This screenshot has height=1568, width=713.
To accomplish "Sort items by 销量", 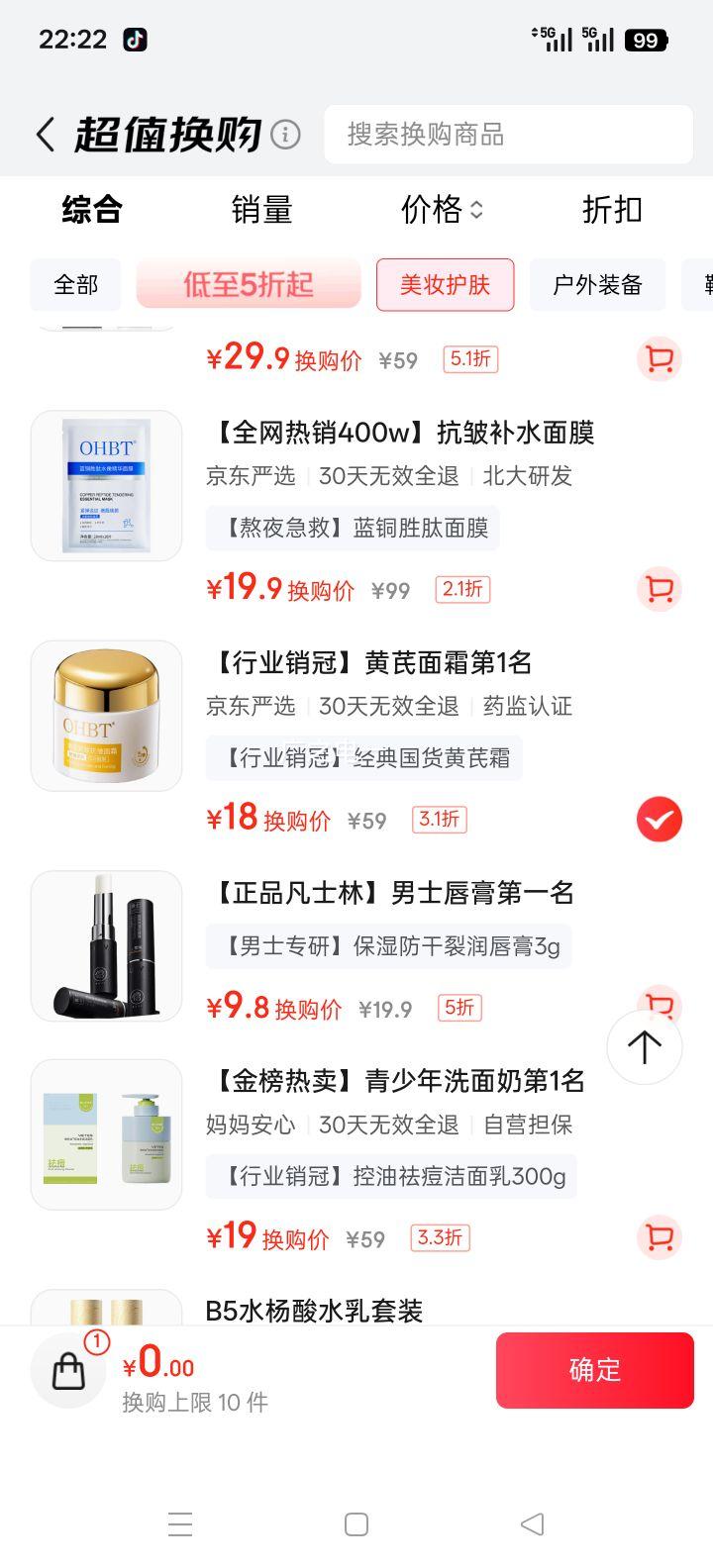I will click(261, 210).
